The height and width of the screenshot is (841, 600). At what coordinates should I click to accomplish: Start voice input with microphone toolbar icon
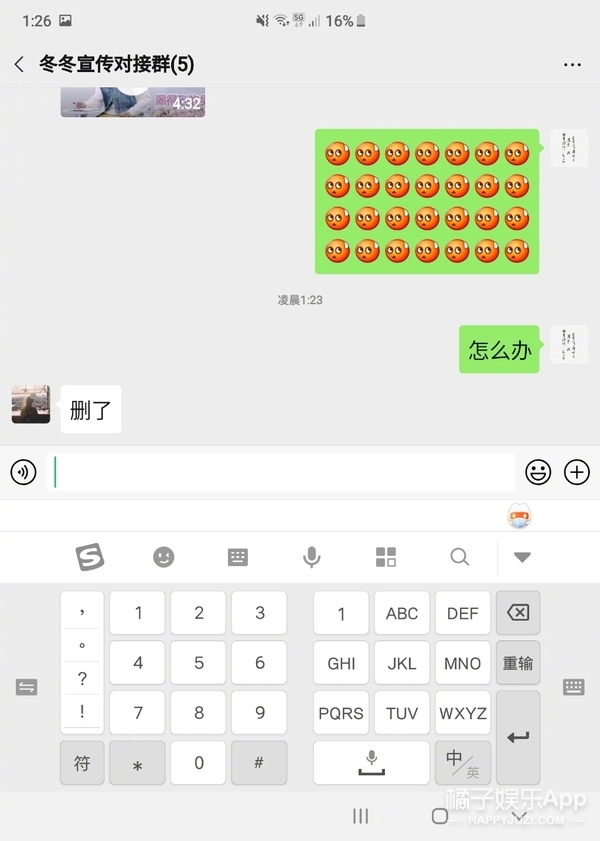(x=312, y=557)
